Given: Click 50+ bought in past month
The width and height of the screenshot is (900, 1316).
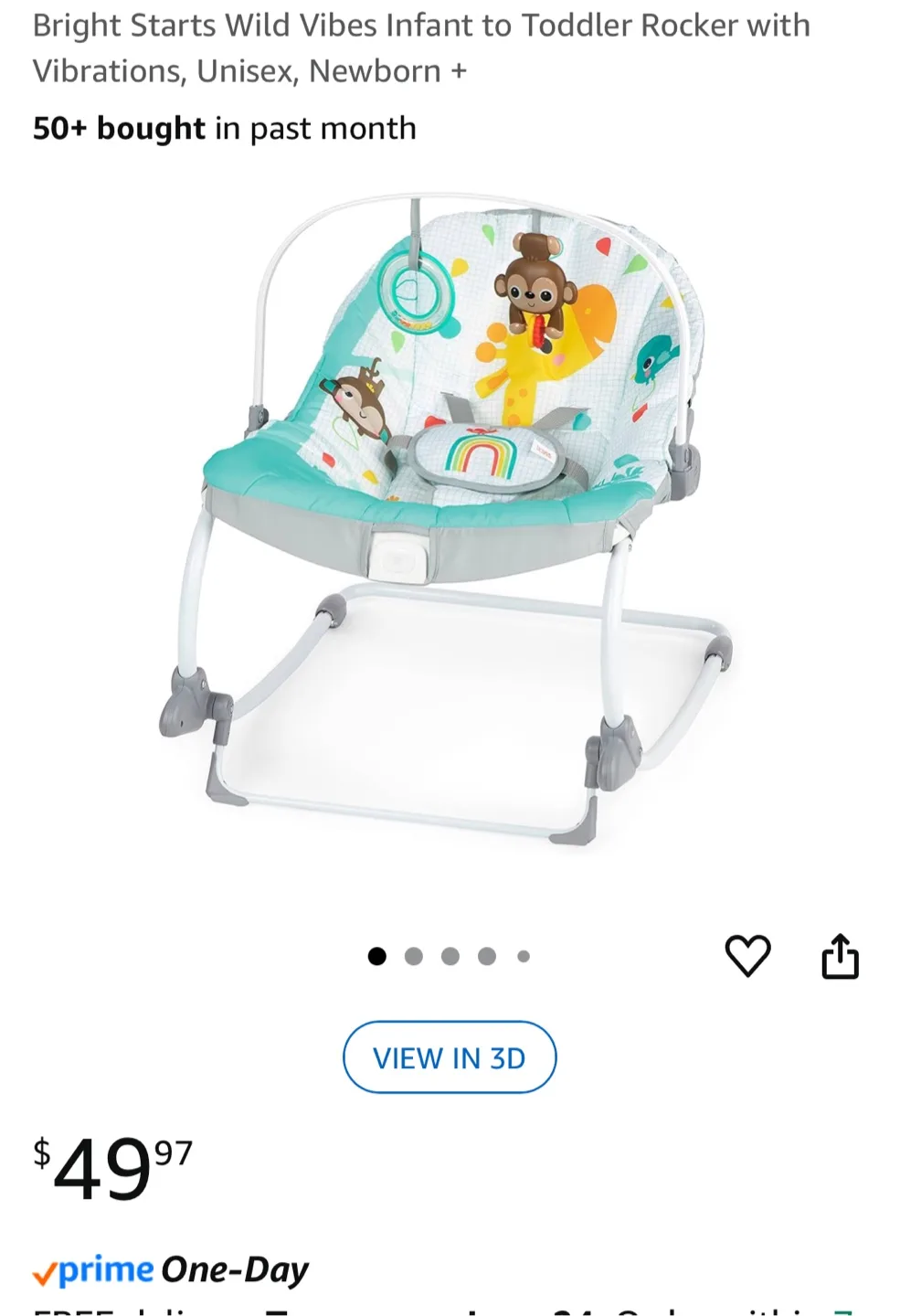Looking at the screenshot, I should click(223, 129).
